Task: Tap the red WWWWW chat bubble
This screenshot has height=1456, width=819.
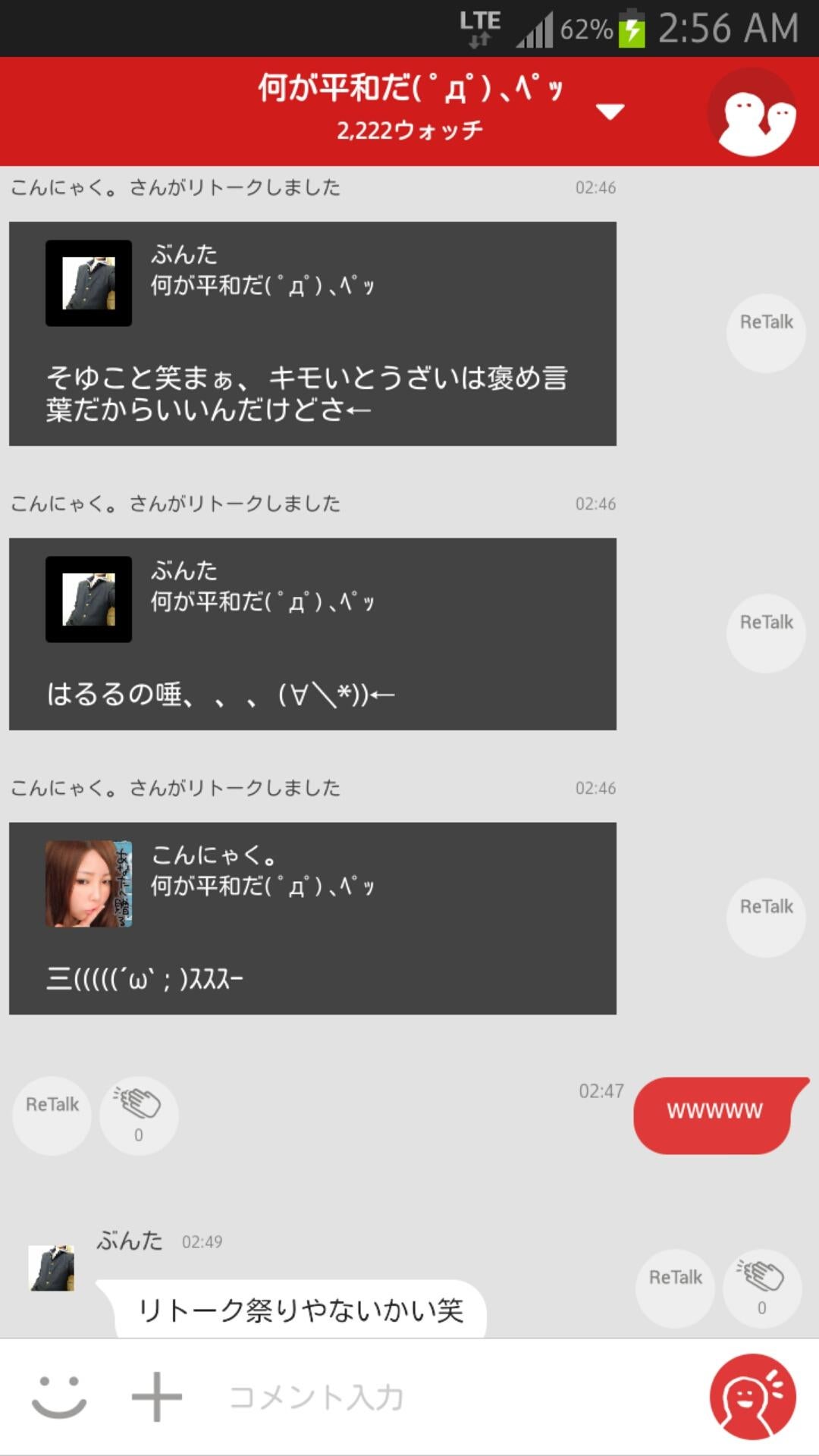Action: (x=714, y=1112)
